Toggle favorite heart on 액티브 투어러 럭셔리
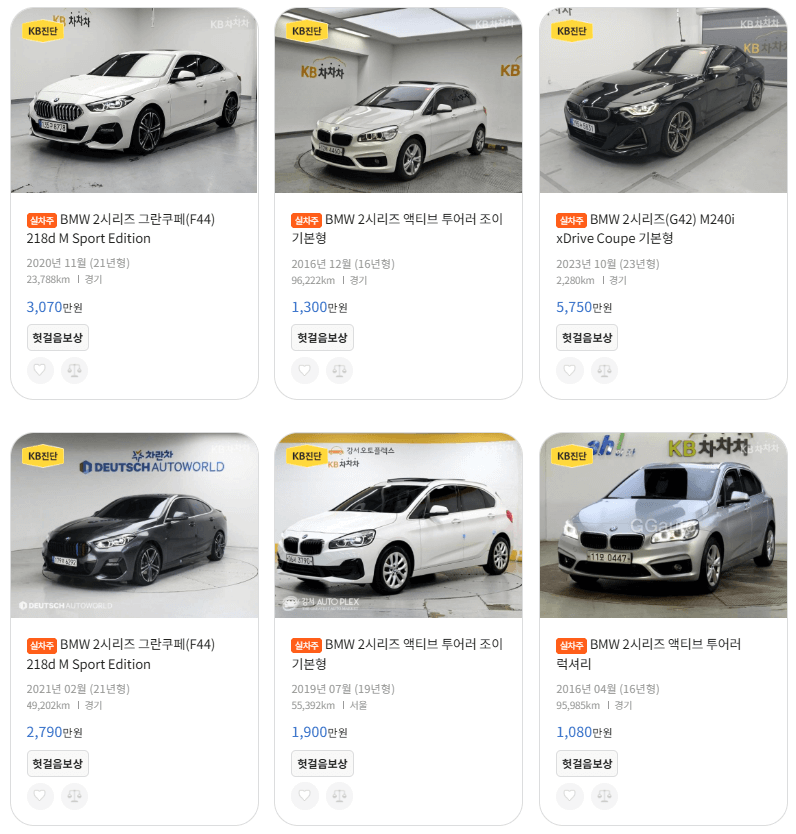 [x=569, y=796]
